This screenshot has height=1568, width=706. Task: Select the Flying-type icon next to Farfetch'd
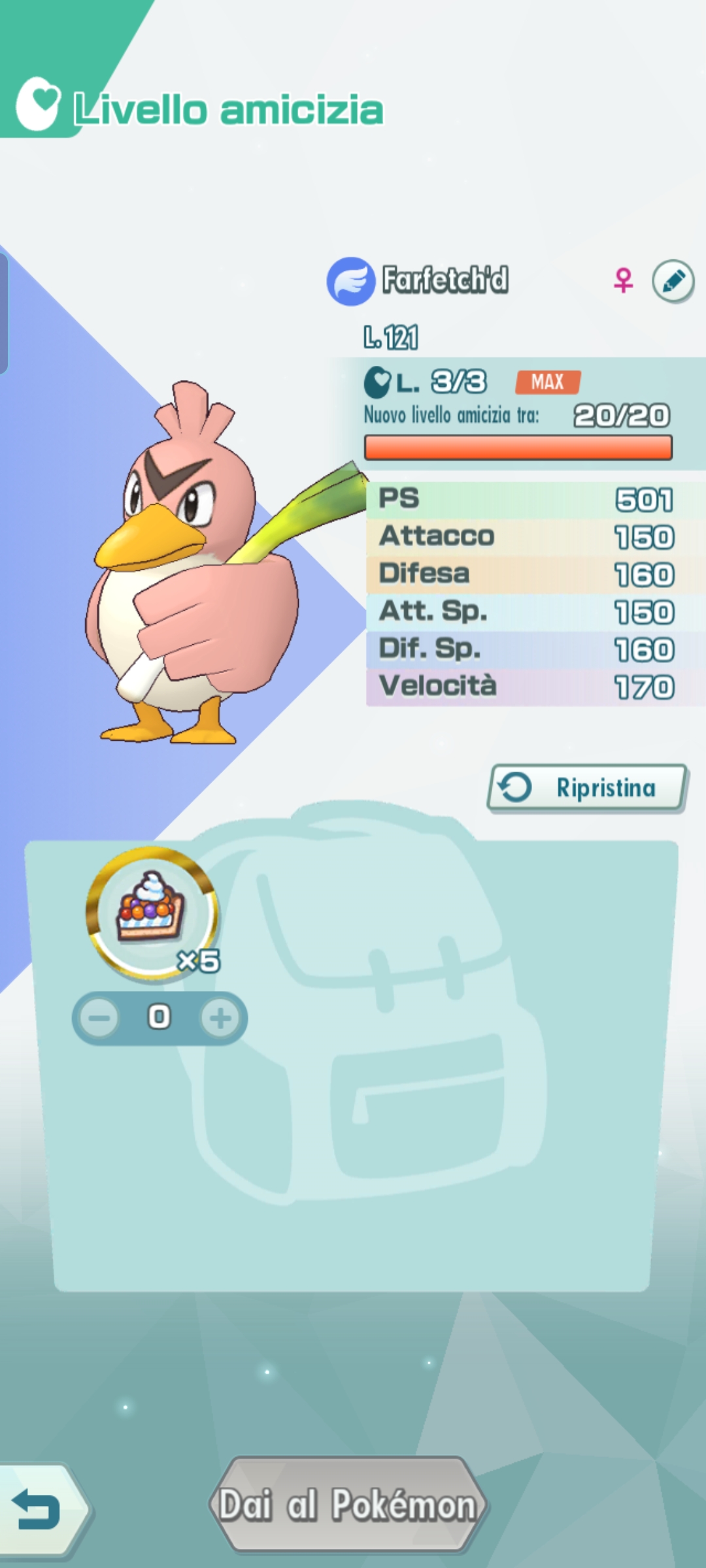pyautogui.click(x=351, y=281)
